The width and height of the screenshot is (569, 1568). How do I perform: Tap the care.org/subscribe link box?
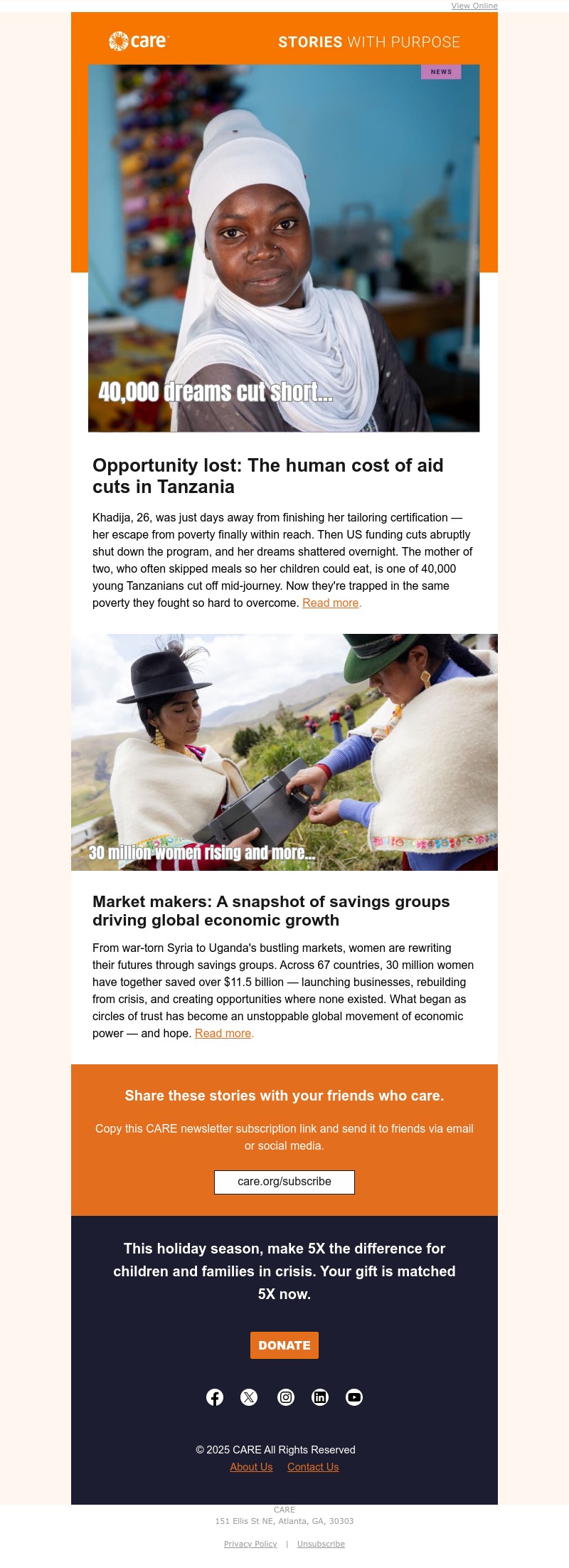284,1182
